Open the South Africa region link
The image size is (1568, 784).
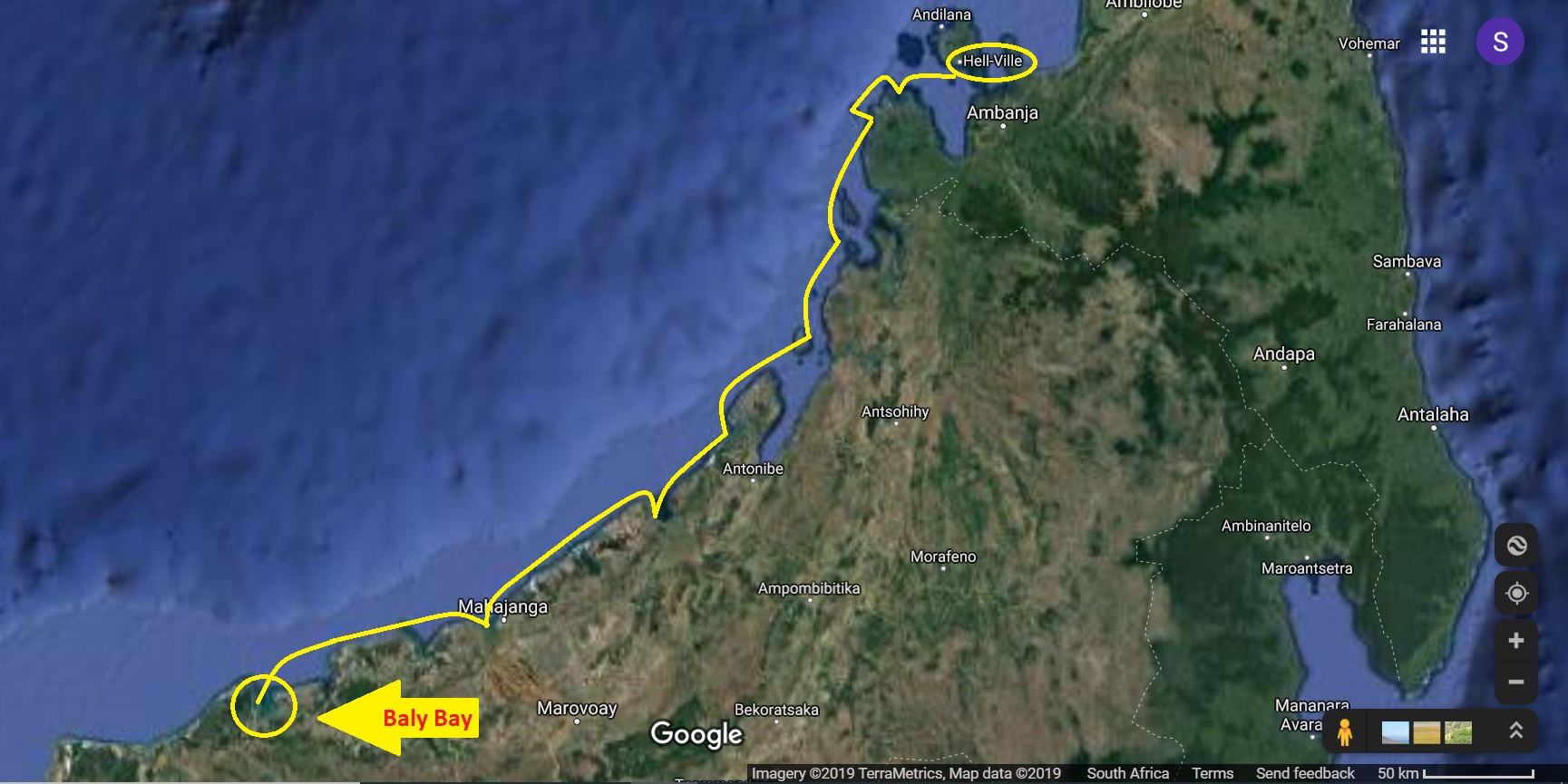click(x=1127, y=773)
